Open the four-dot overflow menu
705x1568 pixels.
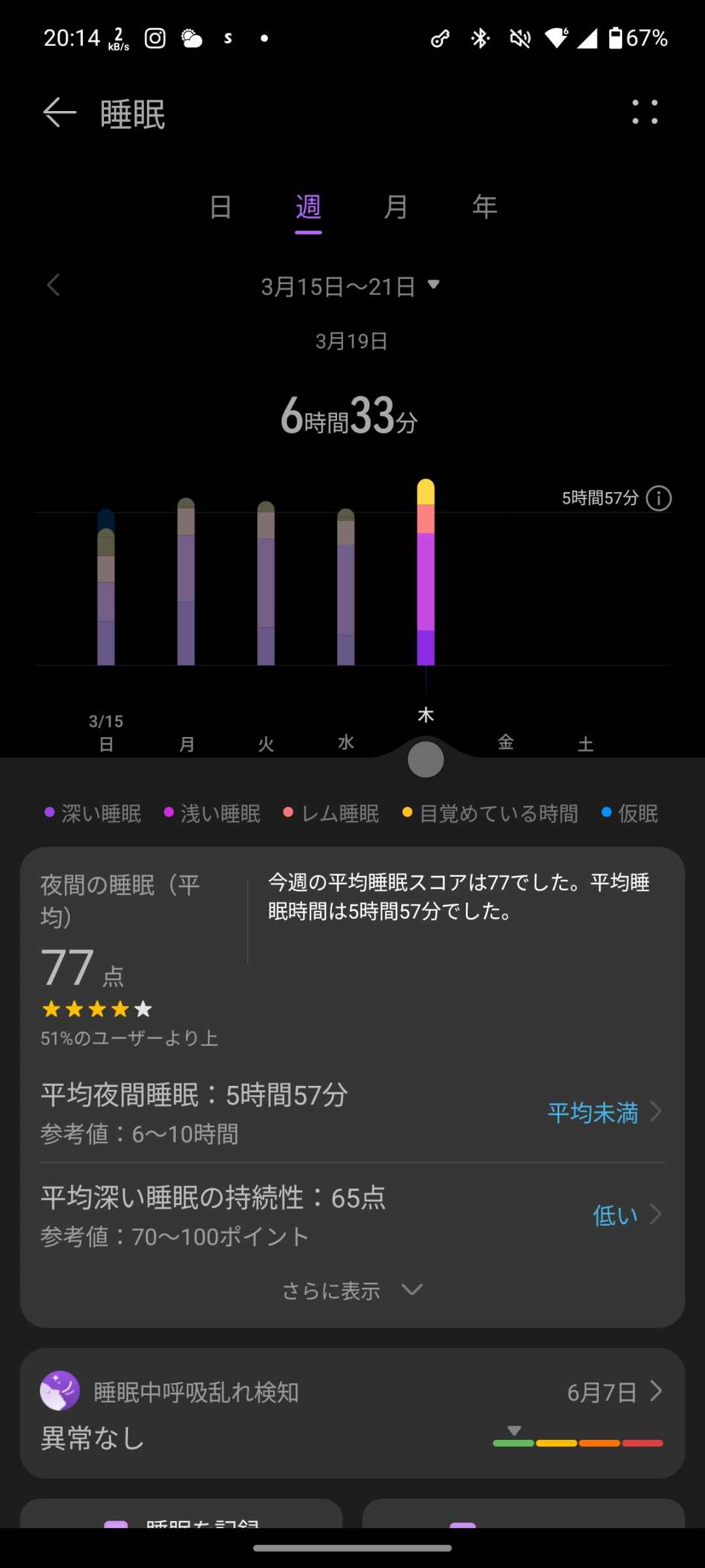pyautogui.click(x=644, y=112)
